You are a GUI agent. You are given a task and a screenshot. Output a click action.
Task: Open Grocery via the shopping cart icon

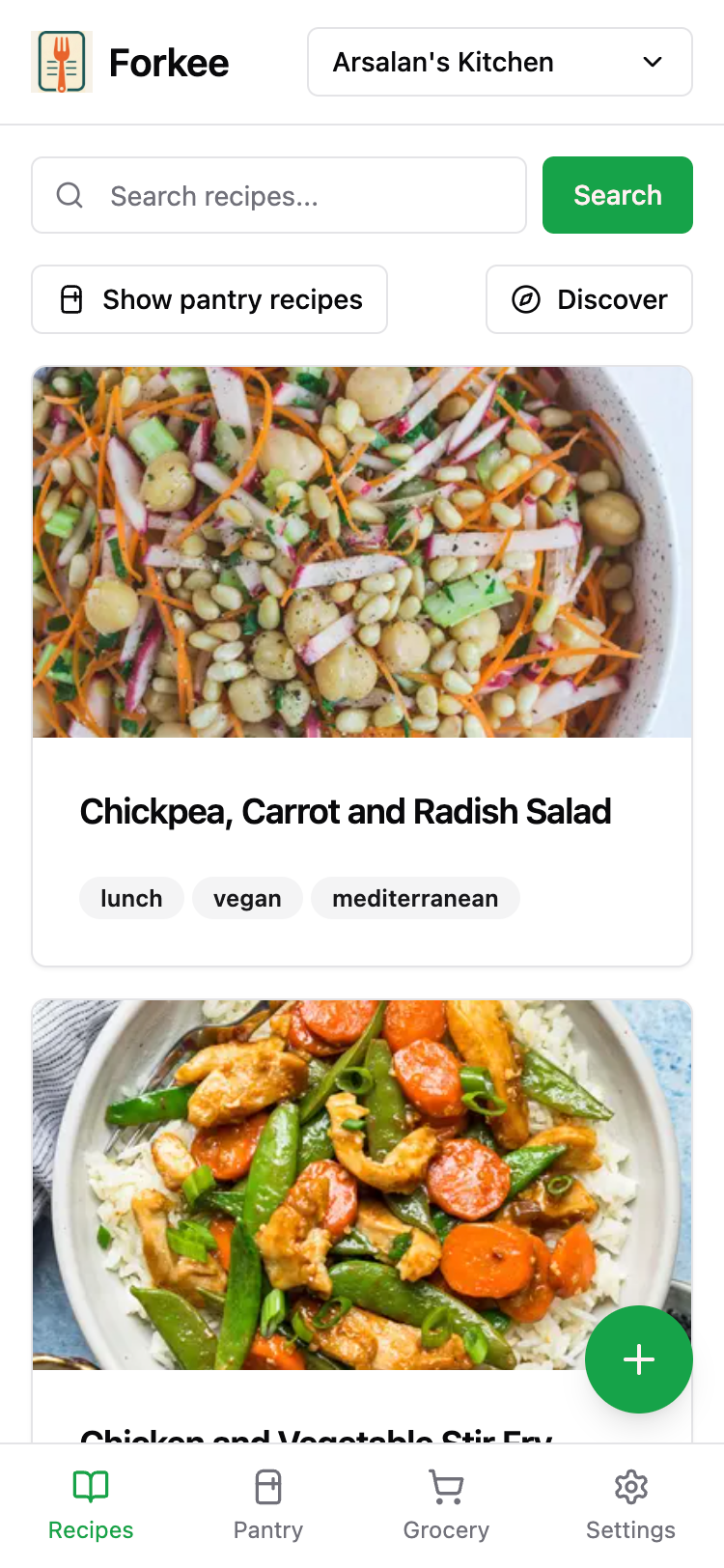(x=445, y=1487)
